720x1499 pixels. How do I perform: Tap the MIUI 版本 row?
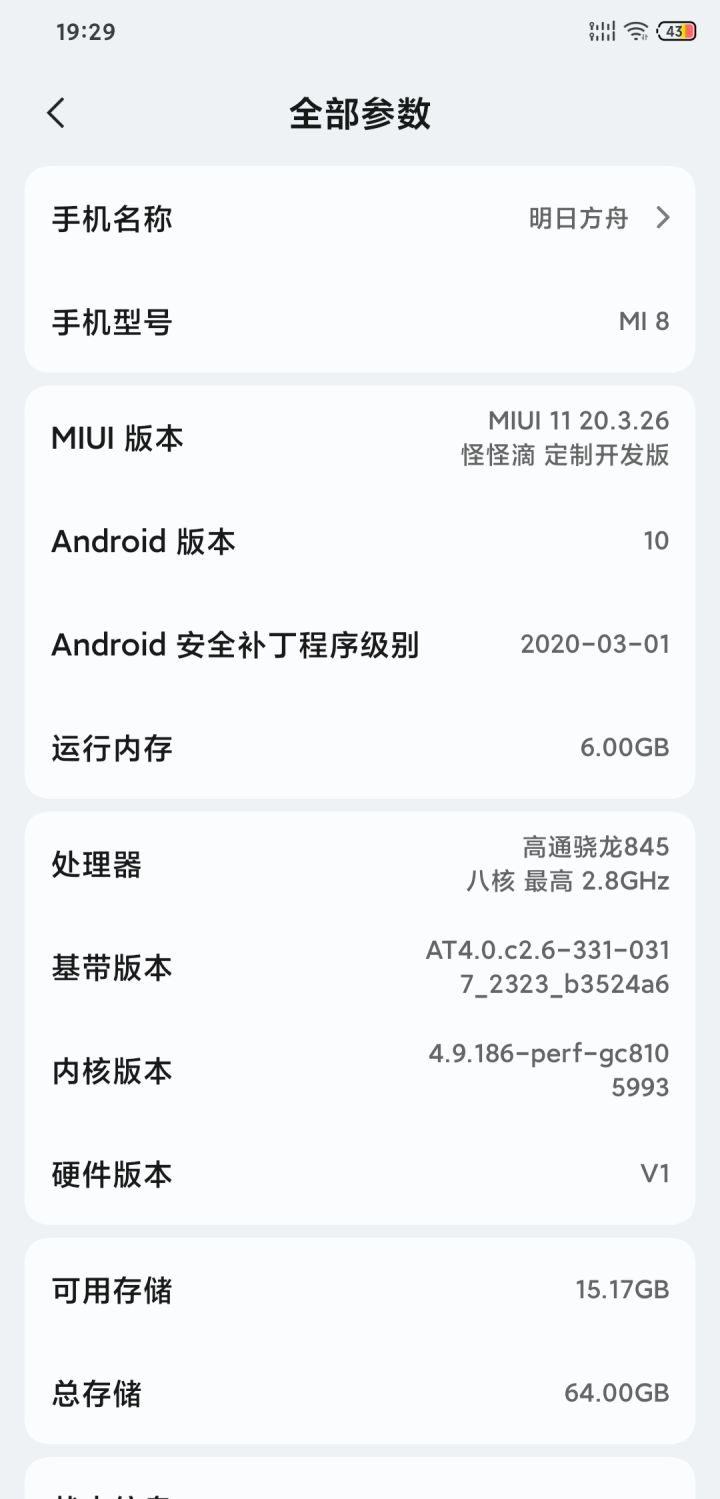pos(360,438)
